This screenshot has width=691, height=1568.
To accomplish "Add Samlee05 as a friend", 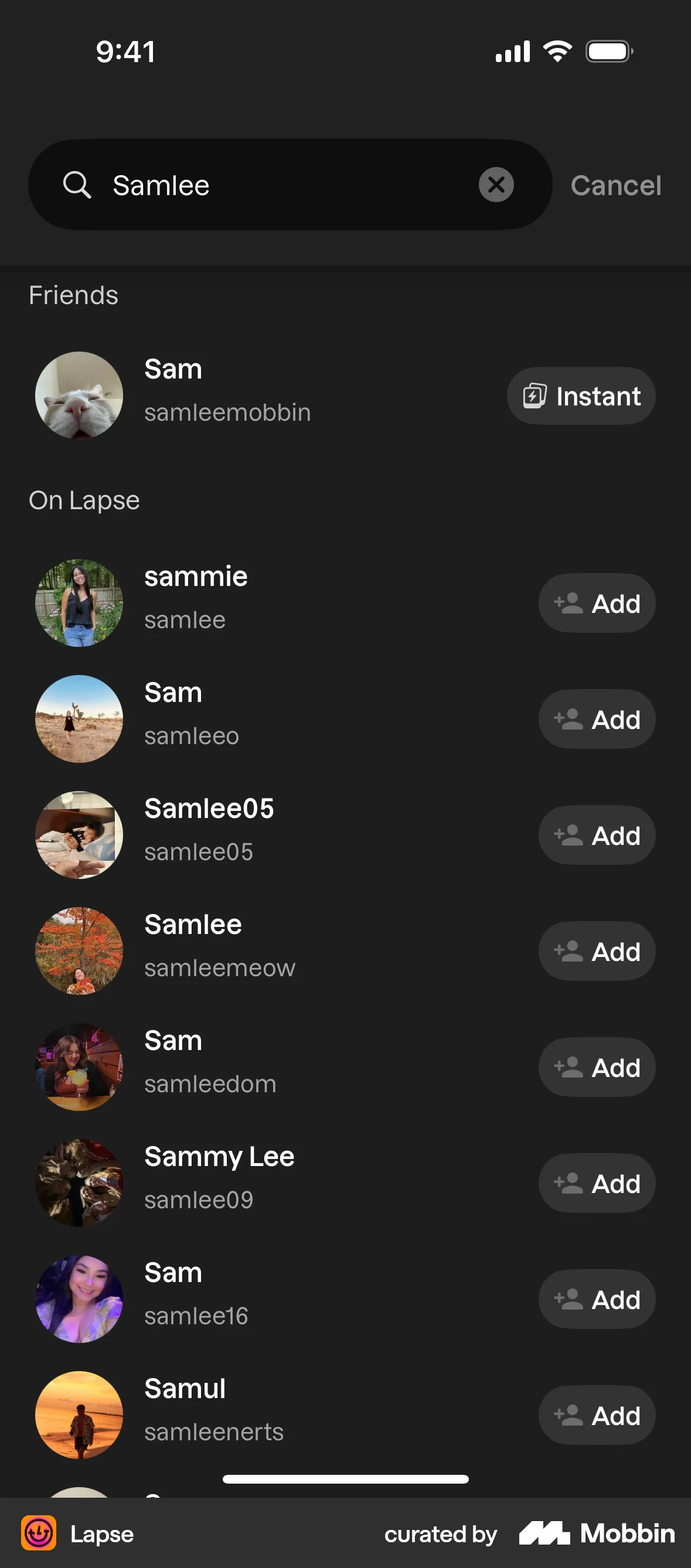I will (597, 834).
